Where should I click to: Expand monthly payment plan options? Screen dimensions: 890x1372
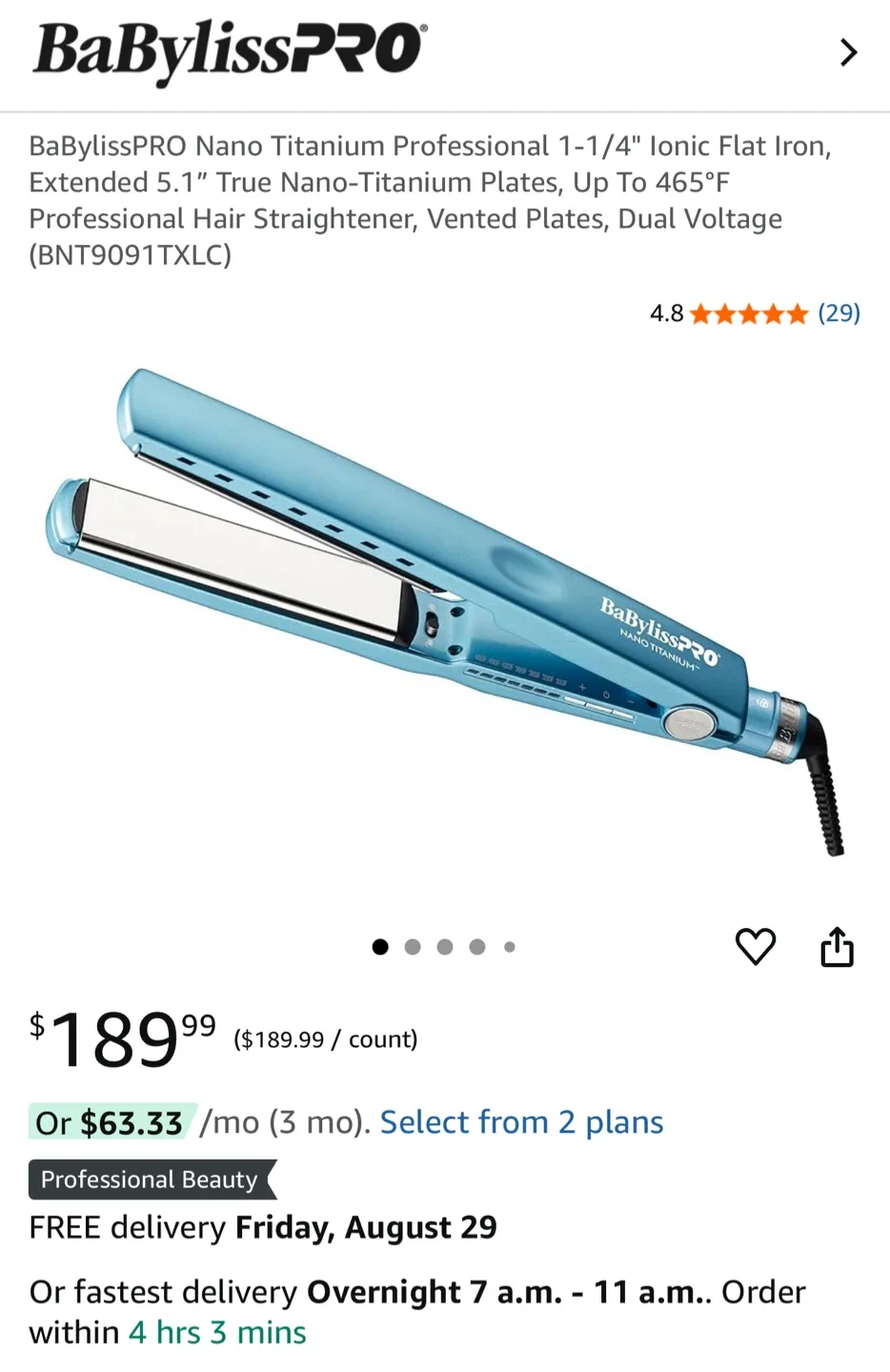[521, 1121]
